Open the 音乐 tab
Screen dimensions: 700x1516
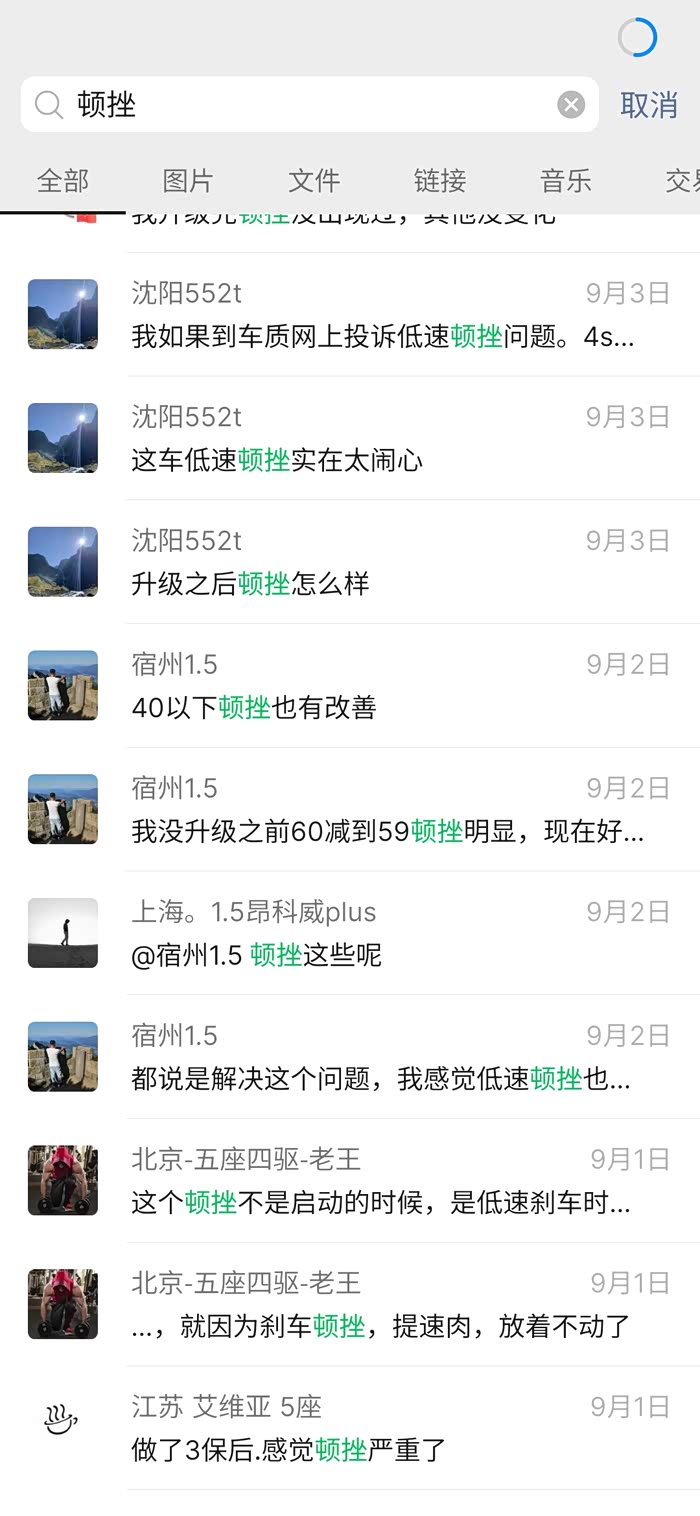coord(566,181)
